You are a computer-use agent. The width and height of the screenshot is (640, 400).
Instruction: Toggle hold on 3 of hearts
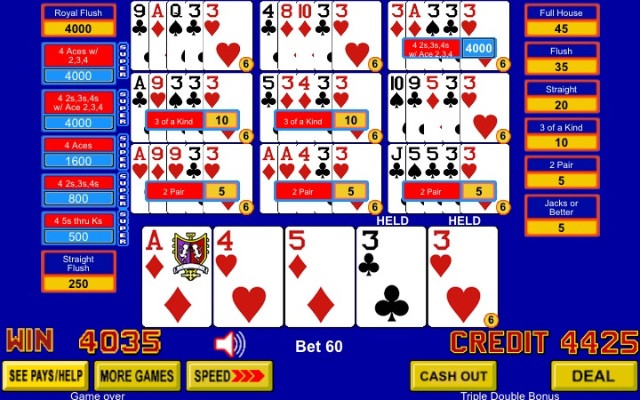click(463, 276)
